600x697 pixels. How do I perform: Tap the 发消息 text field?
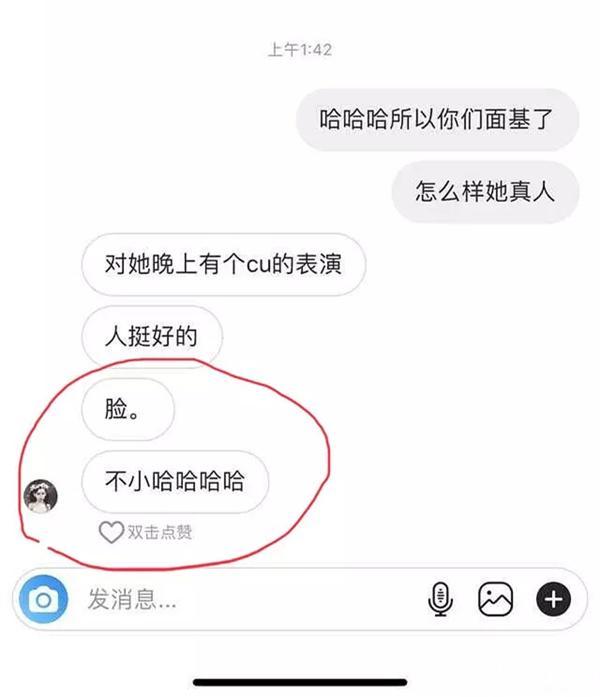point(240,600)
